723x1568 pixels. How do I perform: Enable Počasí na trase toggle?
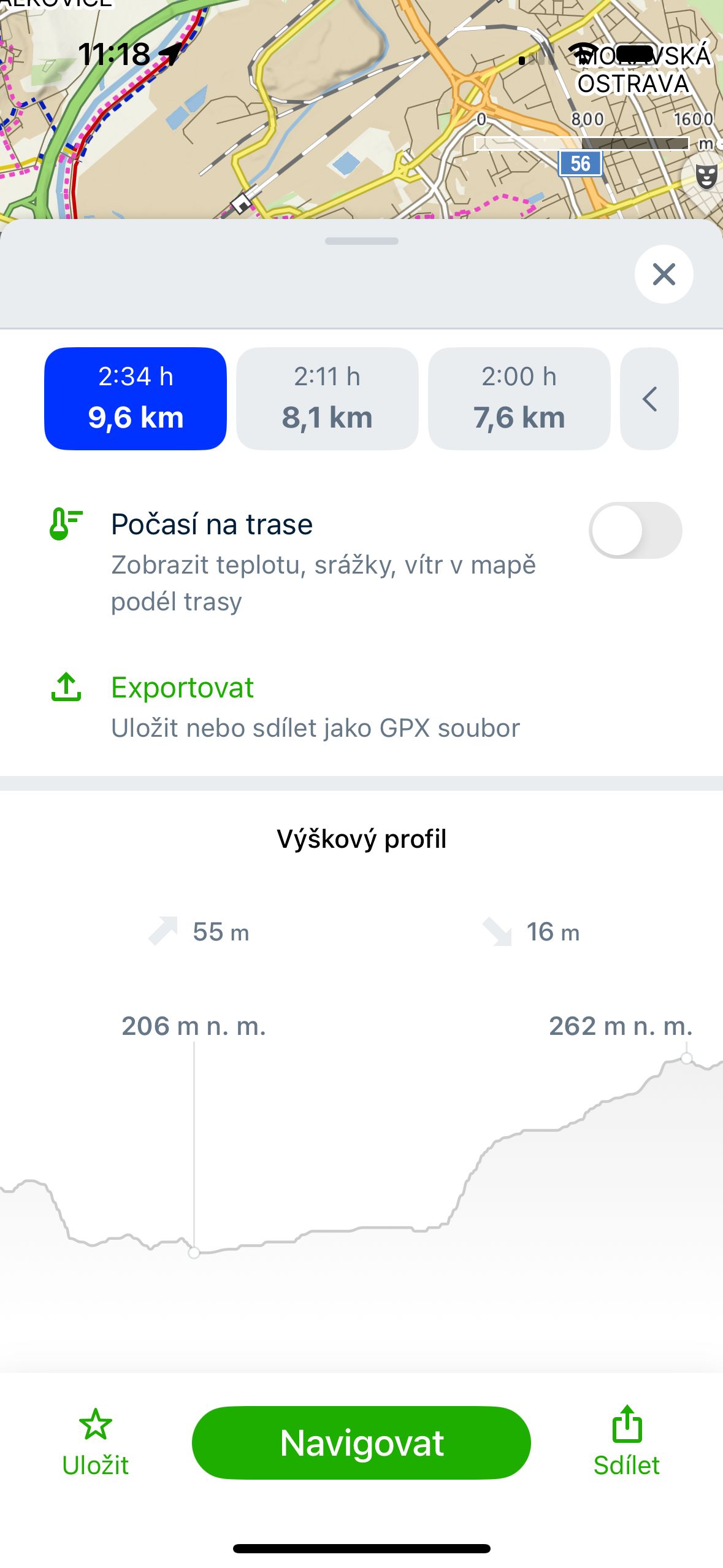tap(635, 530)
